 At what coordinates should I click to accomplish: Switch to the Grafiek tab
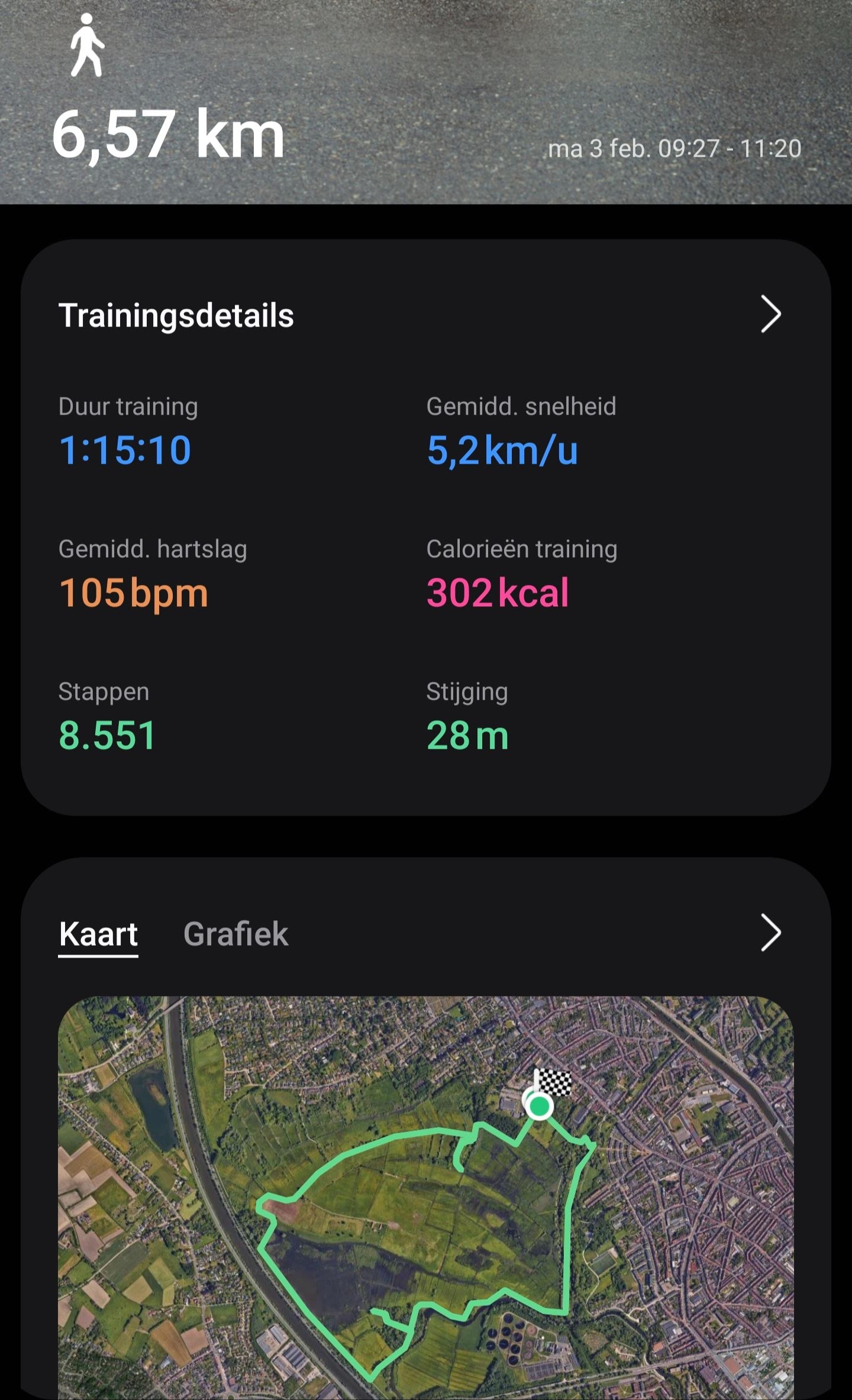tap(235, 934)
